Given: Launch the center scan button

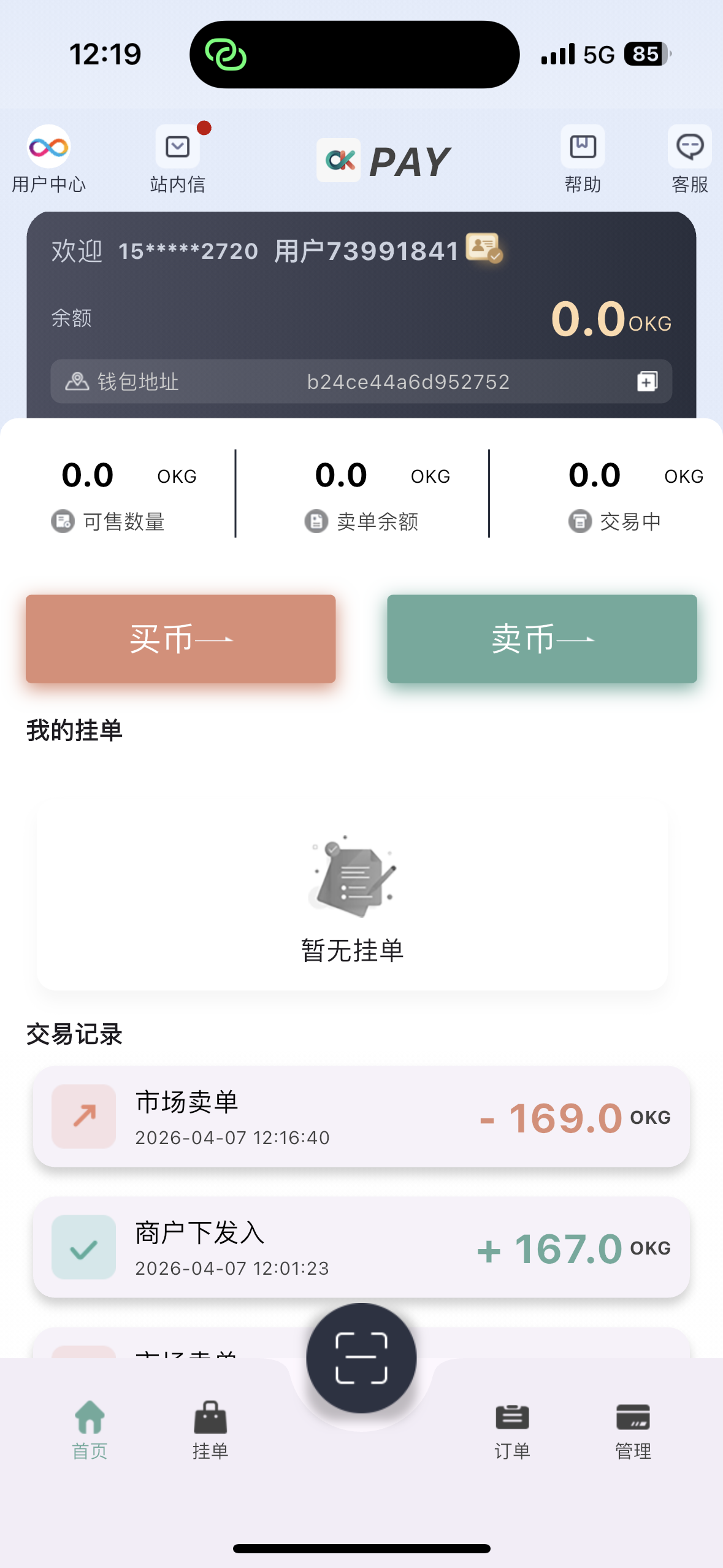Looking at the screenshot, I should pos(361,1358).
